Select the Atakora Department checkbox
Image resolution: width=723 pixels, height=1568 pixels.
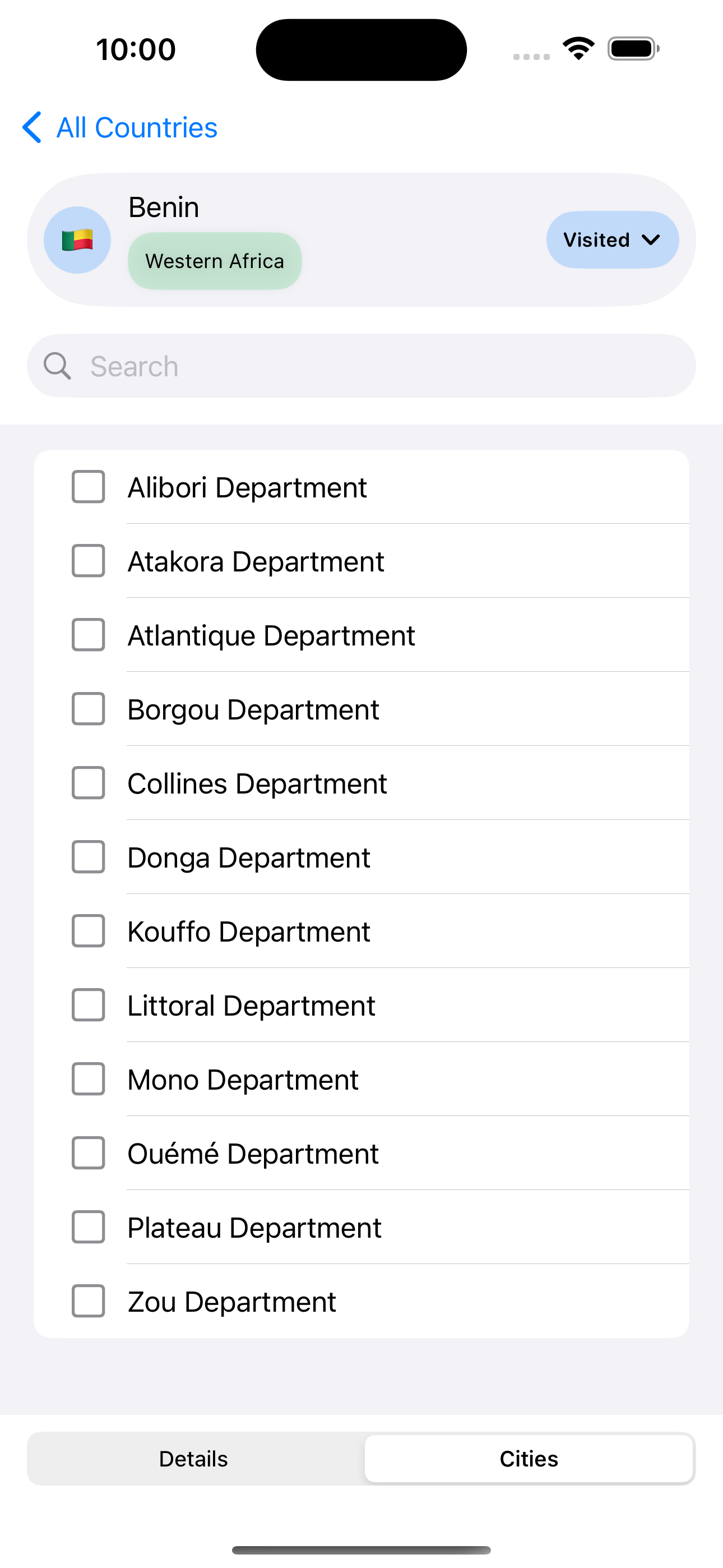point(88,561)
